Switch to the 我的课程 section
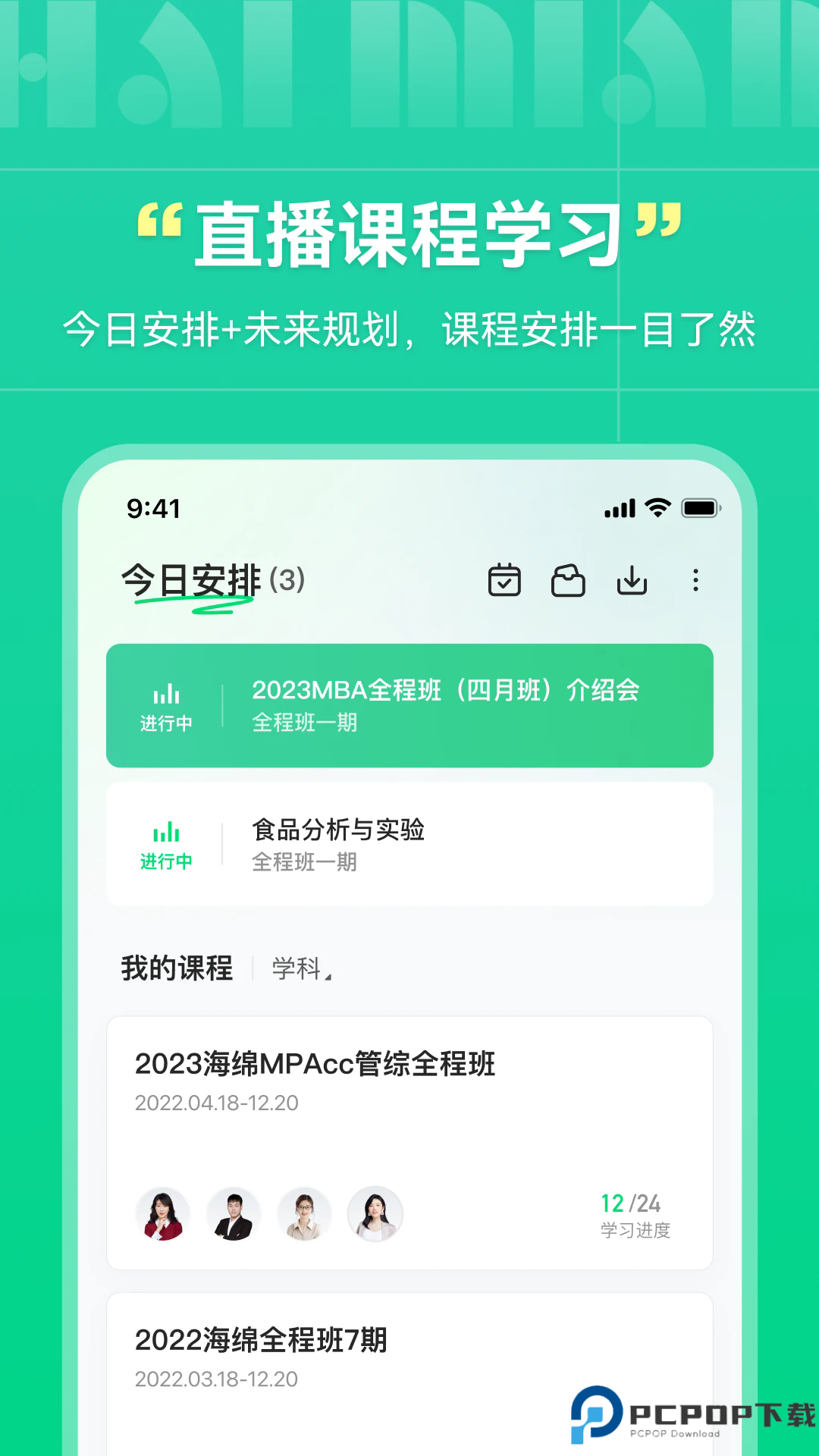819x1456 pixels. 177,968
